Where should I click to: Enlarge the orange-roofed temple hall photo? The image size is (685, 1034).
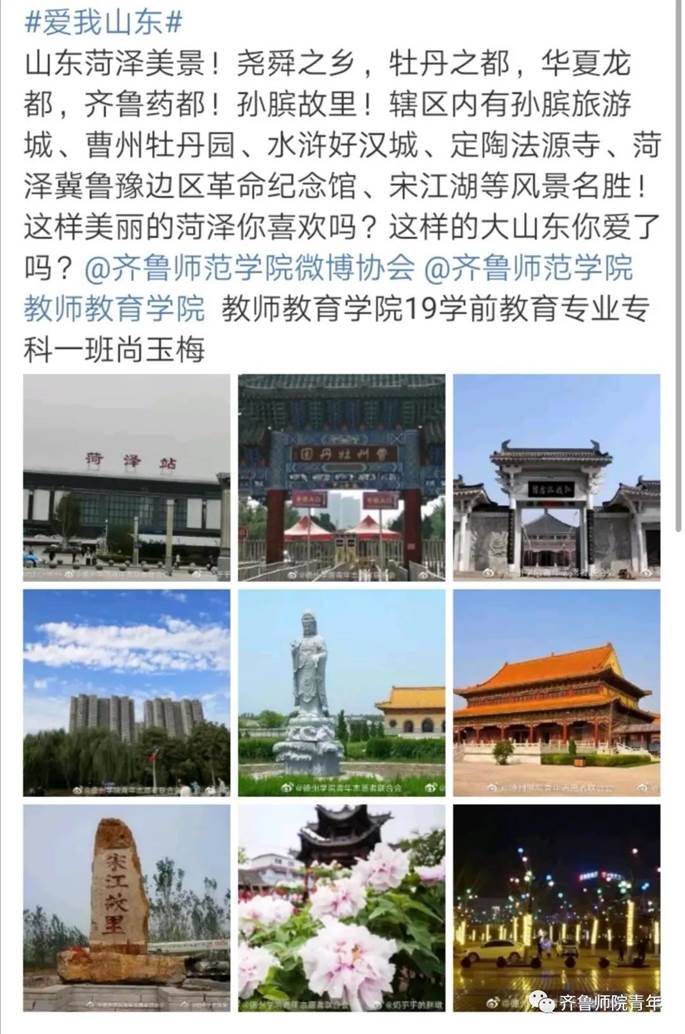coord(556,693)
